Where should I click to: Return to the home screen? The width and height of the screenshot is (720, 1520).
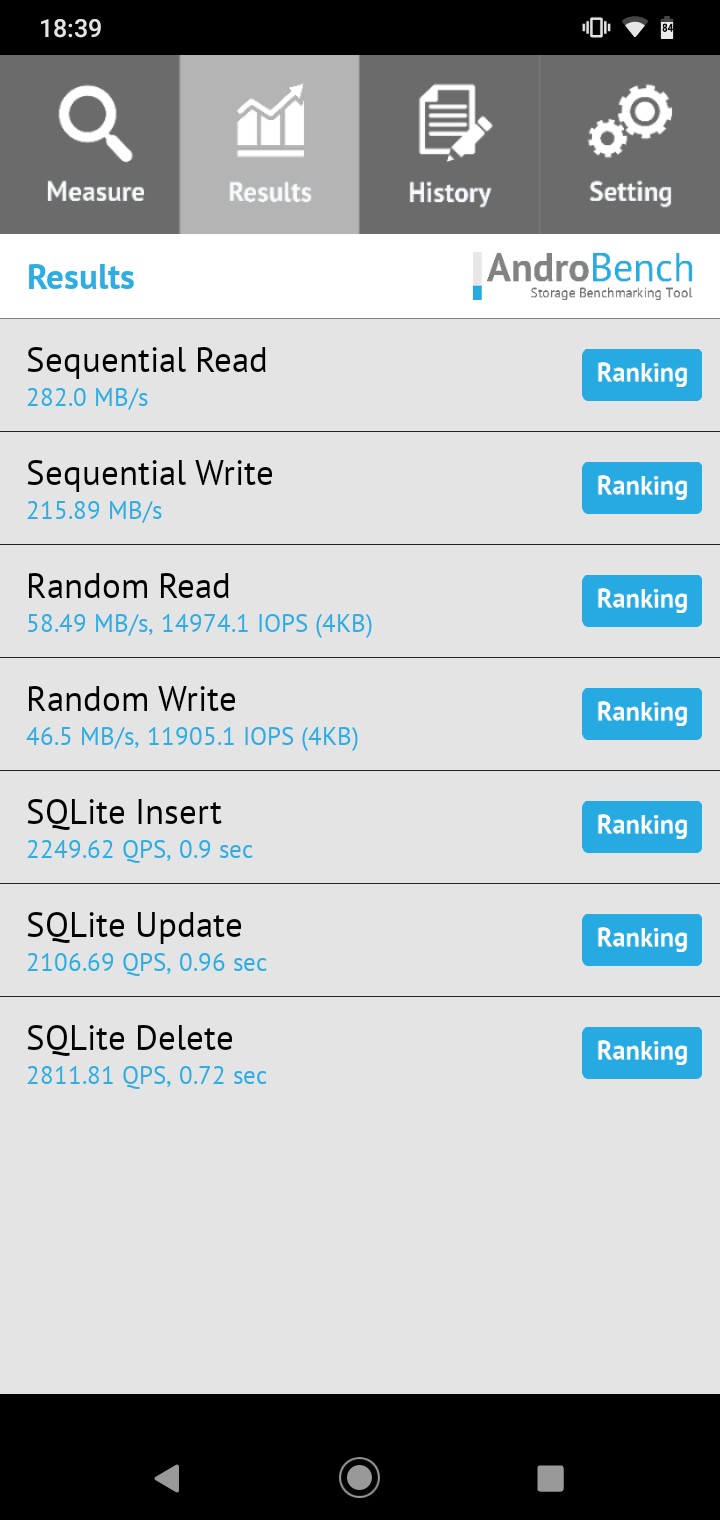(x=359, y=1477)
